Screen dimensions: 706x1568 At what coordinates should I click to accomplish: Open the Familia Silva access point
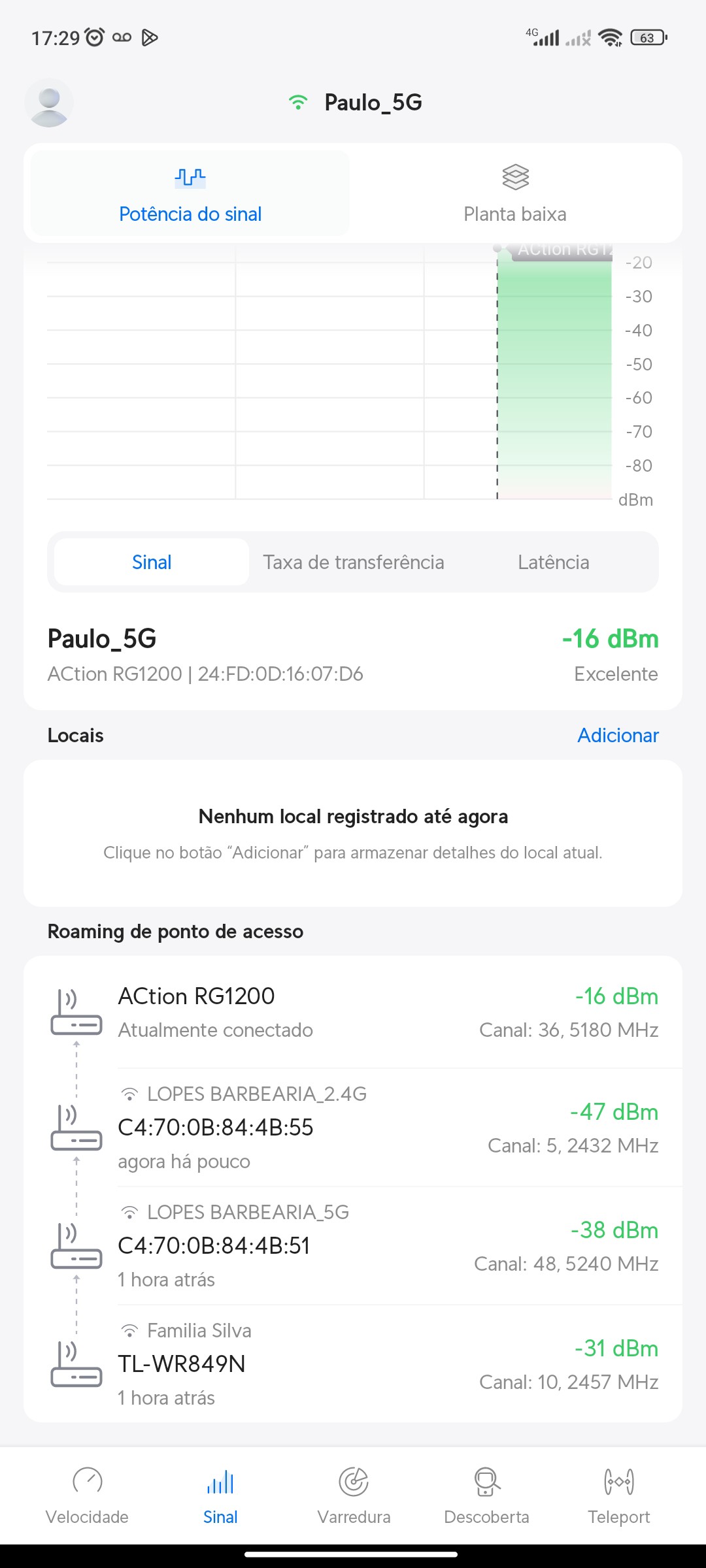coord(353,1364)
